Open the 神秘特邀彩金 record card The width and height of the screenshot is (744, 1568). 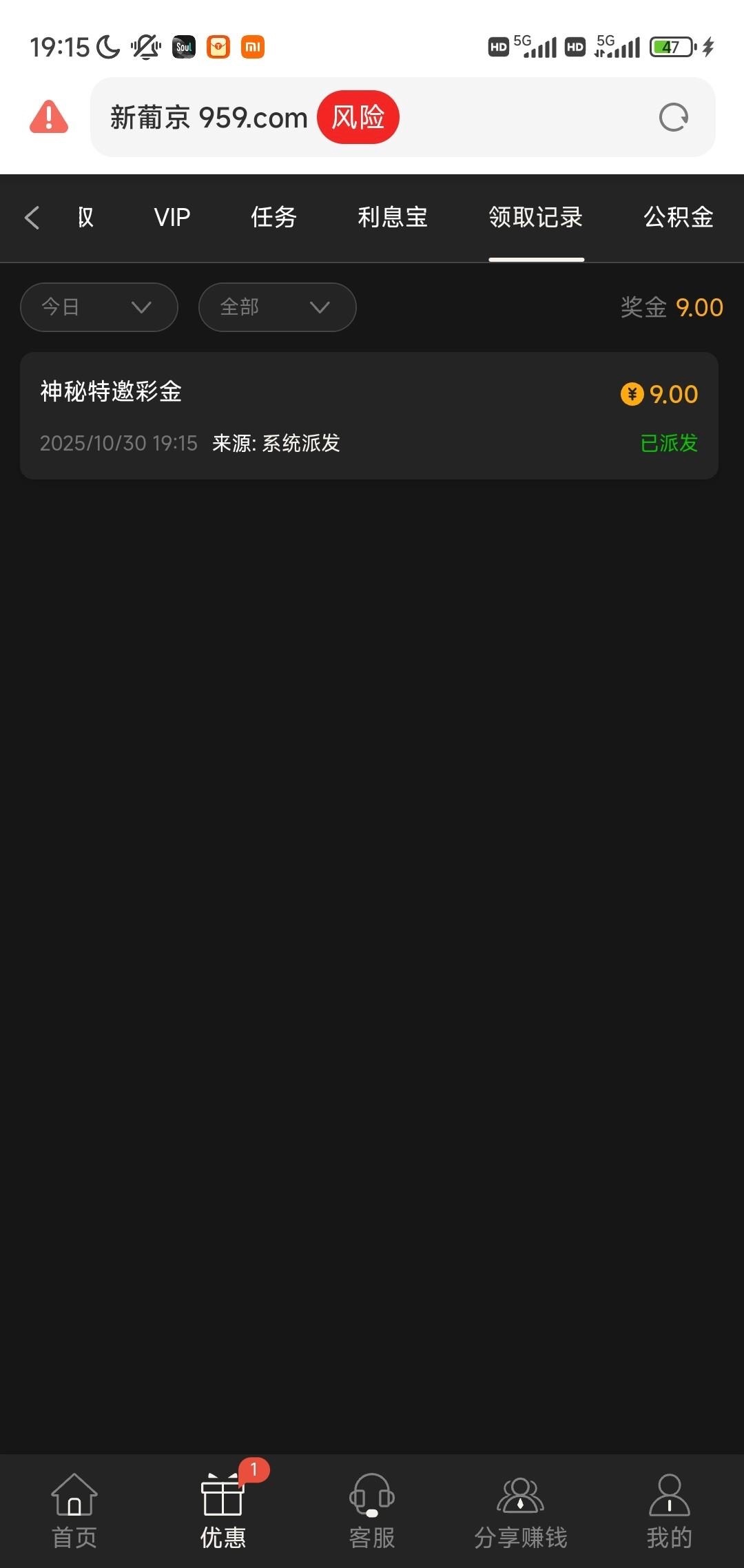[x=369, y=415]
